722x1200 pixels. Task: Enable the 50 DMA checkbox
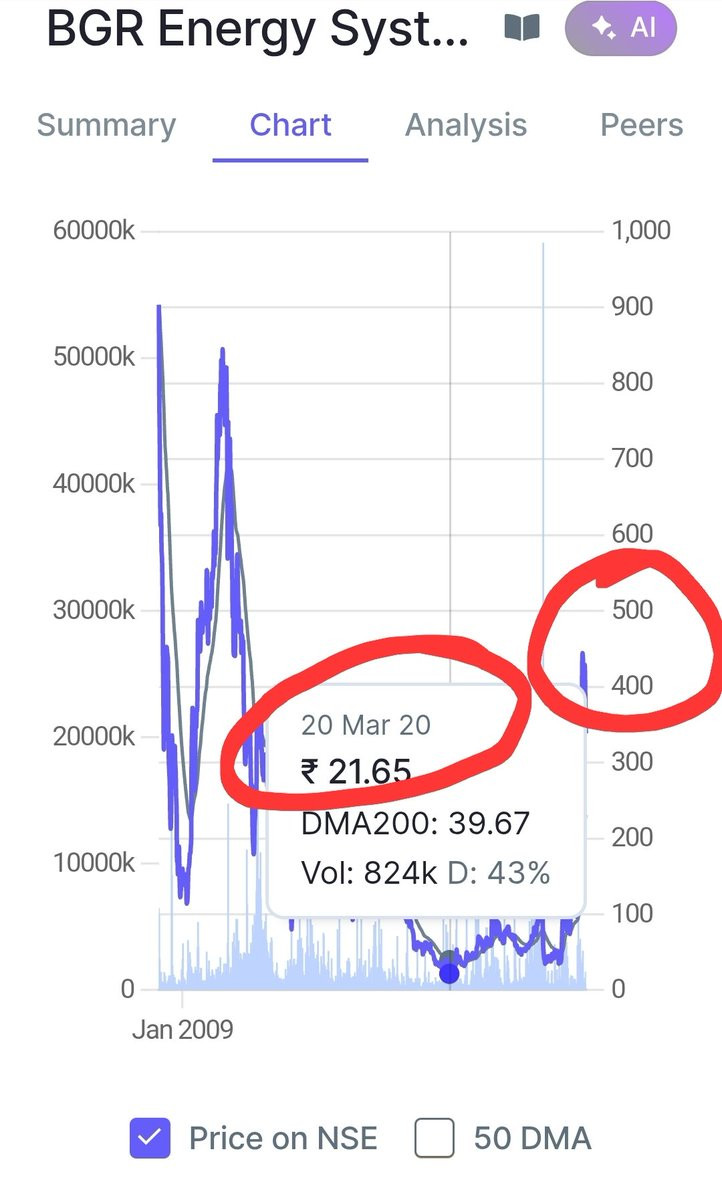point(435,1138)
